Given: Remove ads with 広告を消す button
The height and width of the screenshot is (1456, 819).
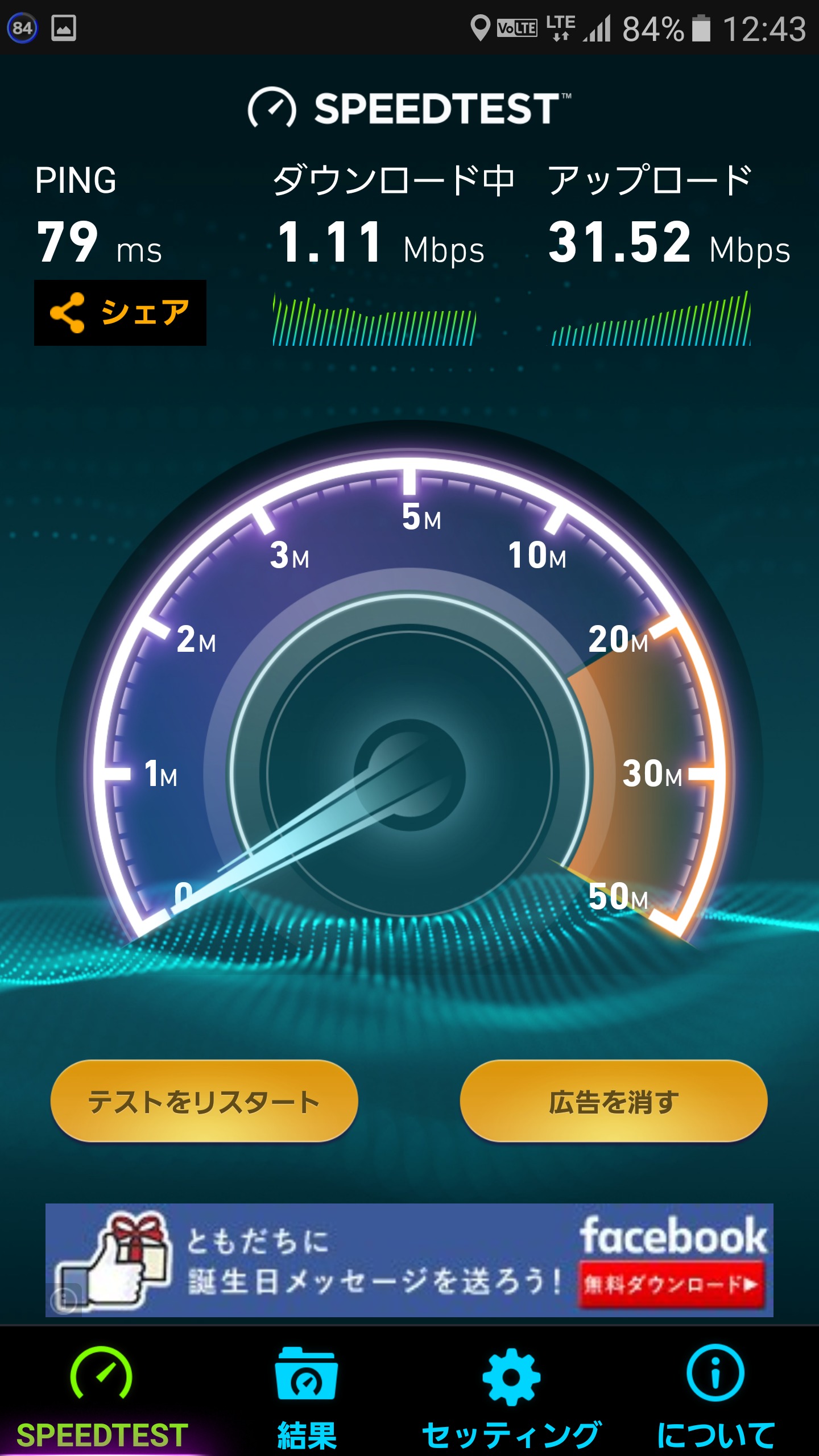Looking at the screenshot, I should coord(614,1101).
